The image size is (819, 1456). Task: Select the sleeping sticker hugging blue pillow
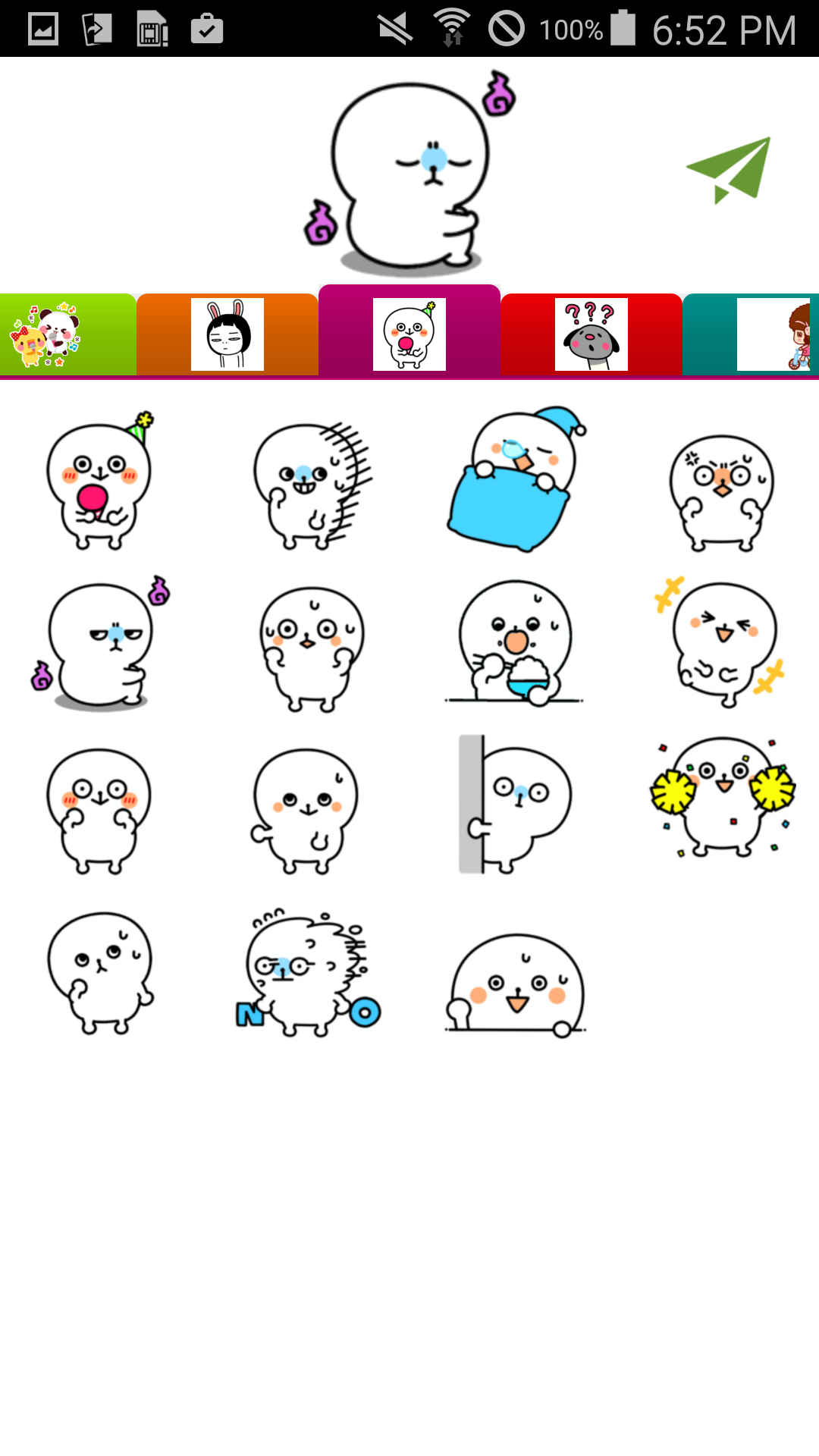[516, 482]
